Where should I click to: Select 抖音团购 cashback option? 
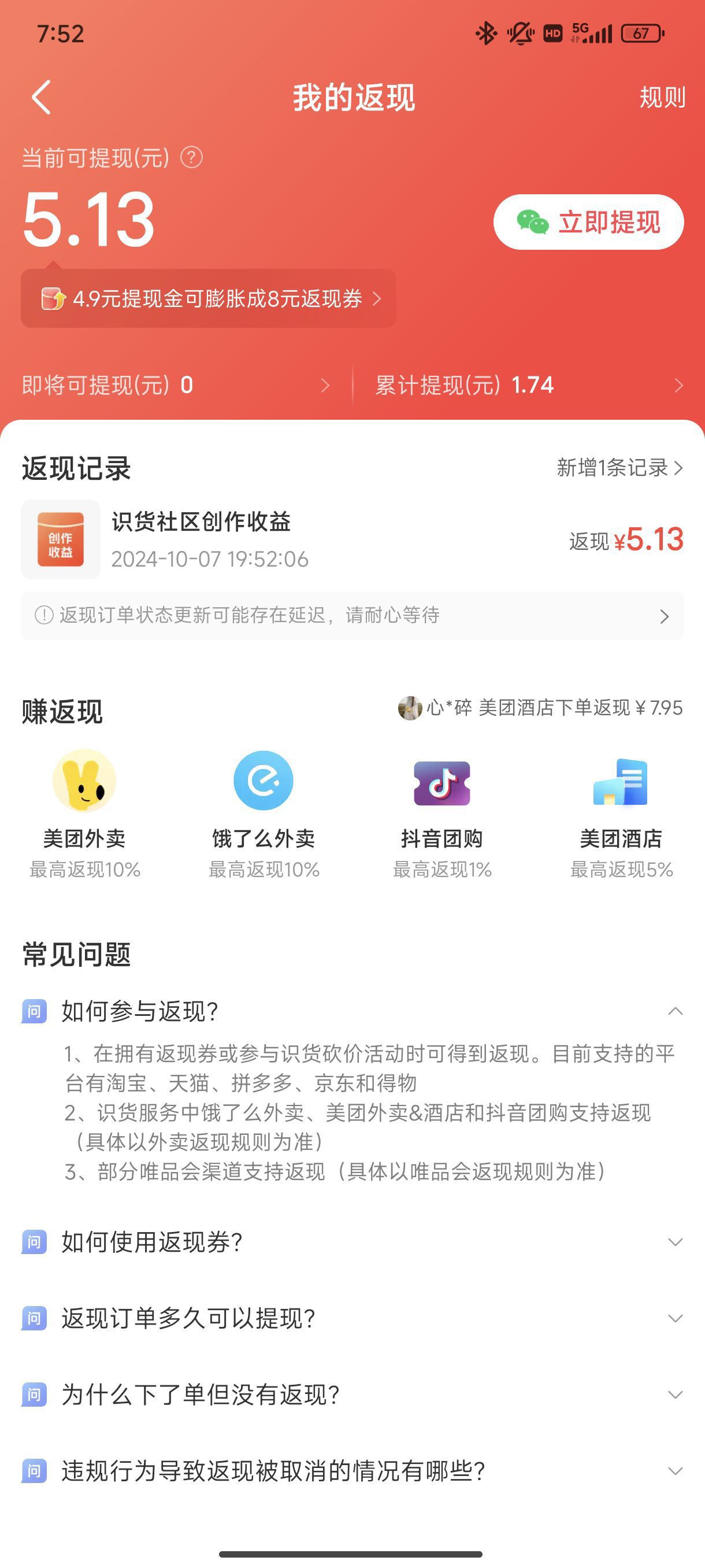pyautogui.click(x=442, y=812)
